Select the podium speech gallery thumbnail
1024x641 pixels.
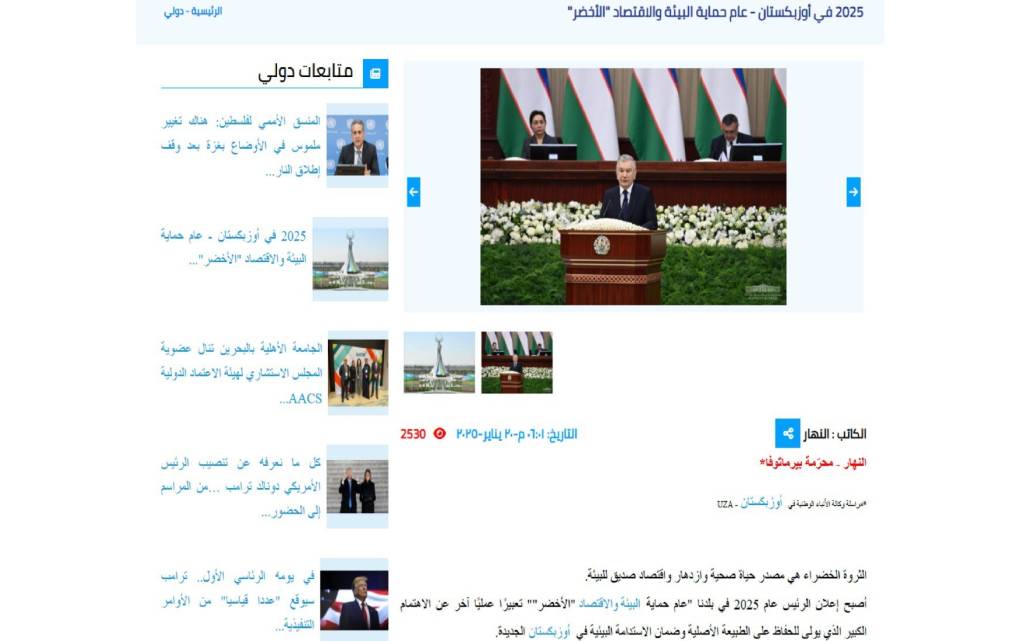point(516,362)
